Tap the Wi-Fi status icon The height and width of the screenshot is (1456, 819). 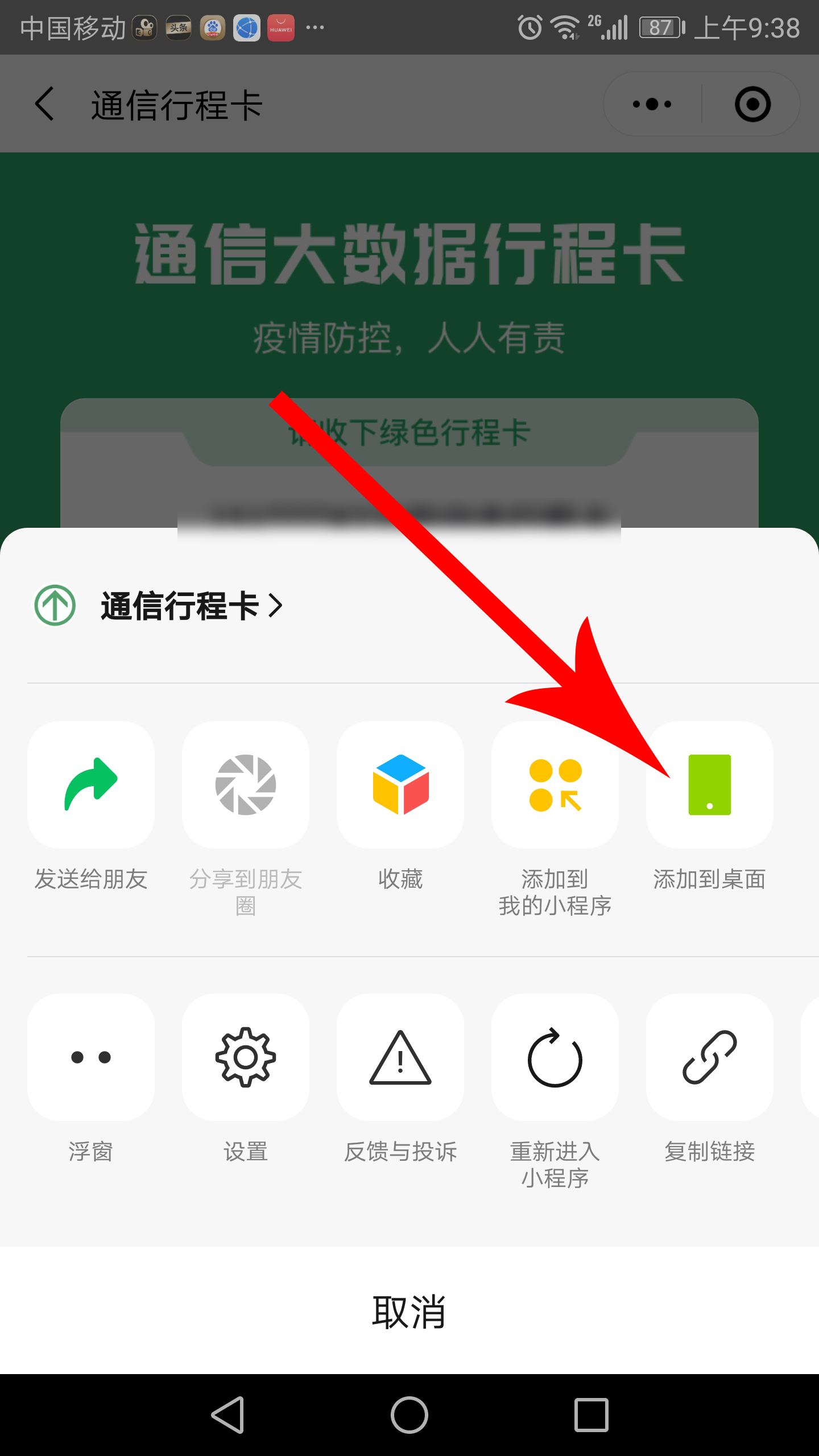[x=564, y=26]
